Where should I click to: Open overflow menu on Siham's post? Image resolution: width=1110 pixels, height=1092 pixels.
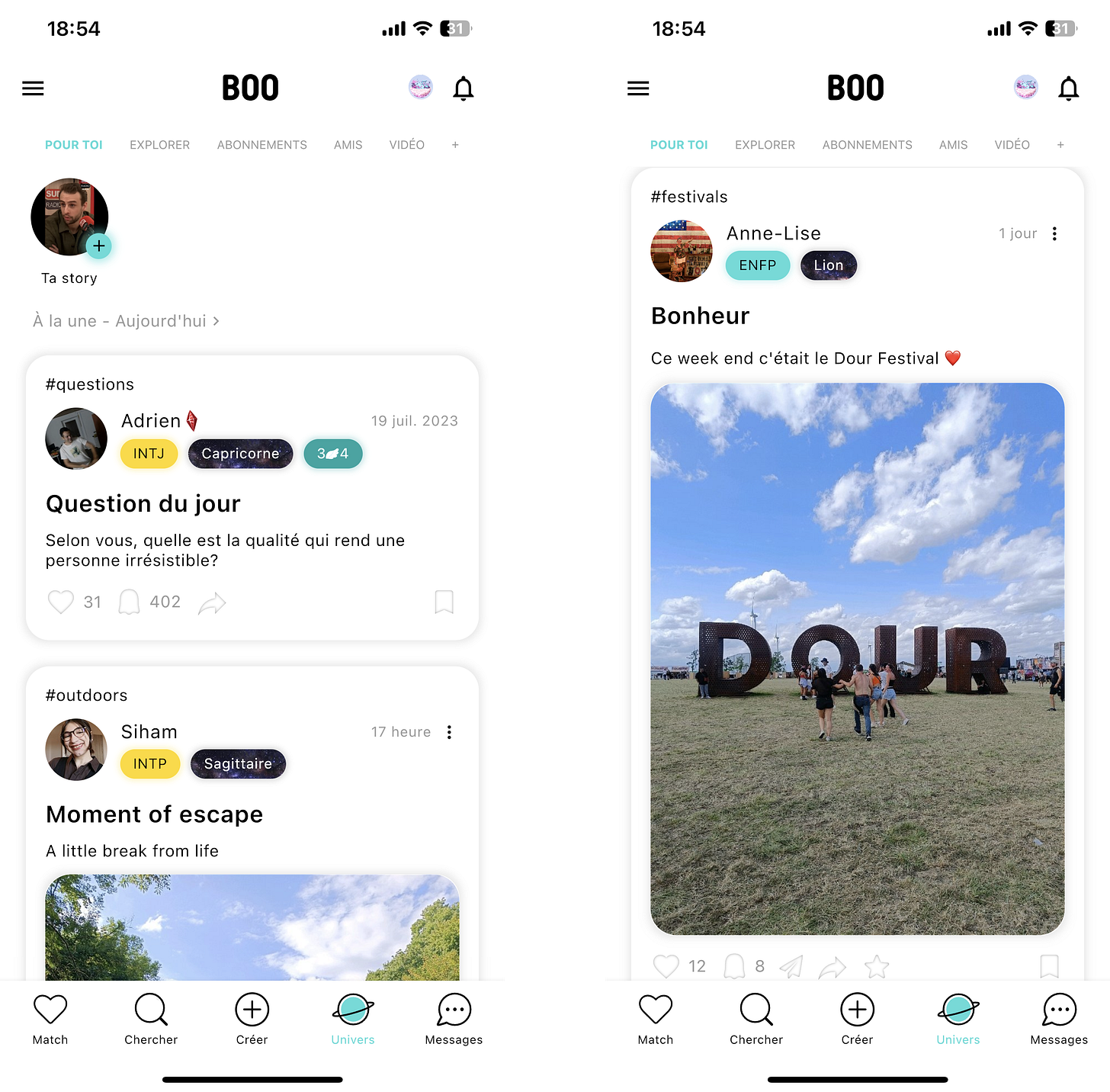(449, 732)
